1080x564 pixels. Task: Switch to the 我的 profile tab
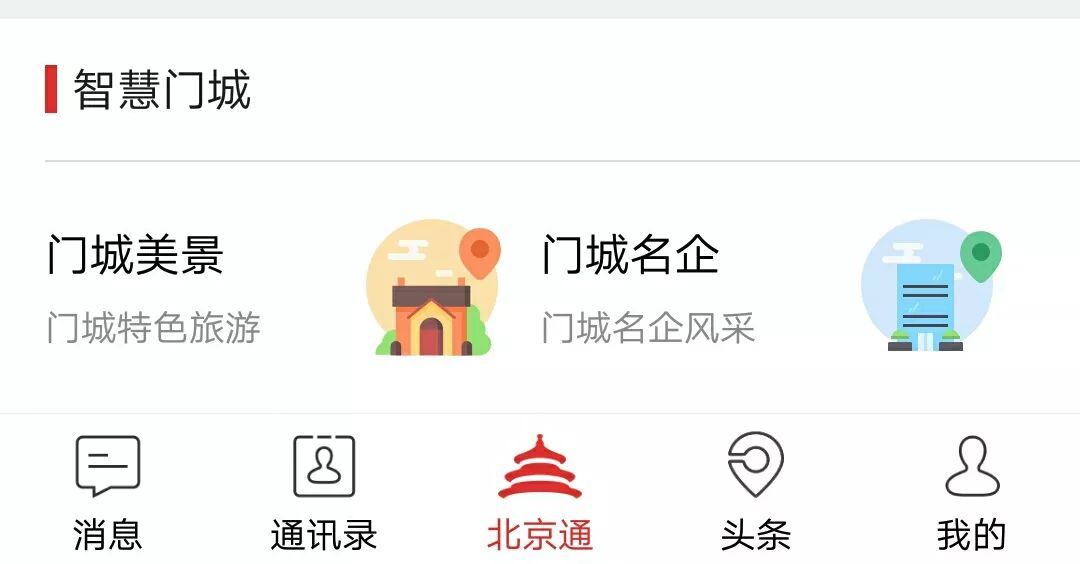pos(971,493)
